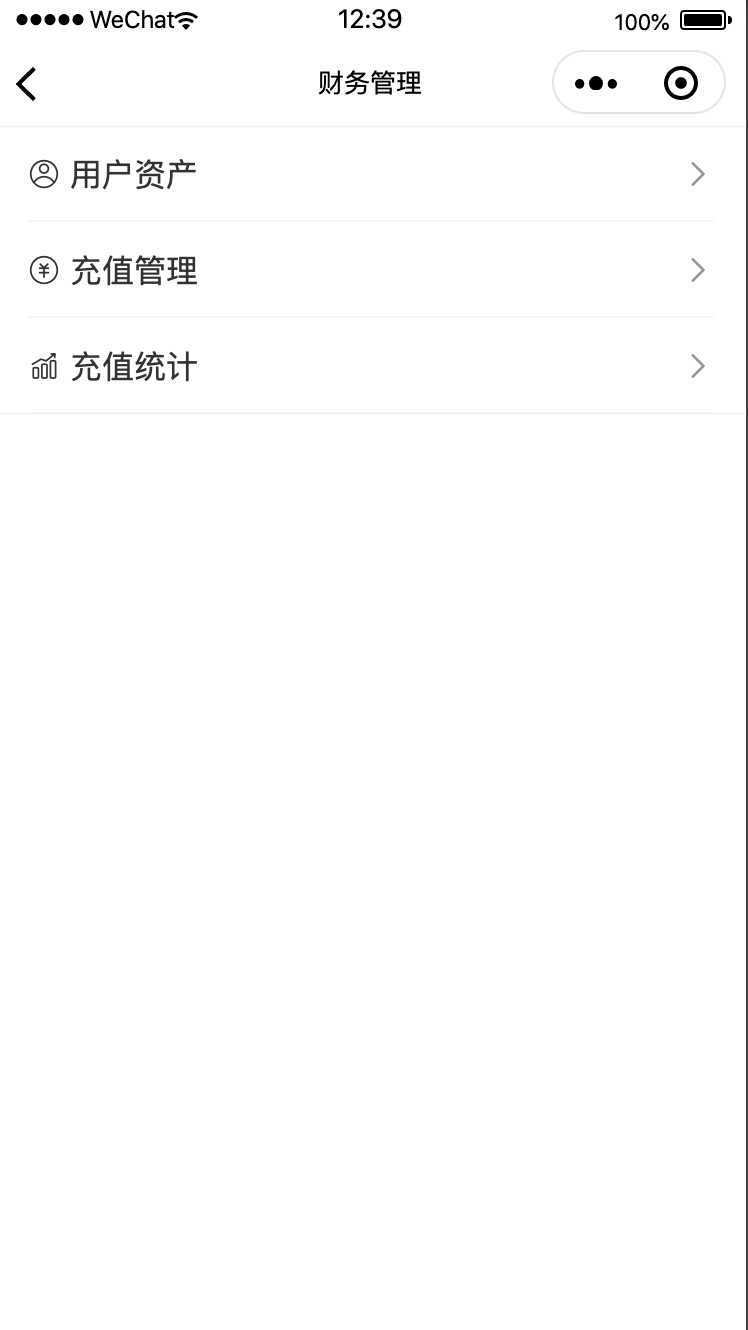
Task: Go back from 财务管理 page
Action: click(27, 84)
